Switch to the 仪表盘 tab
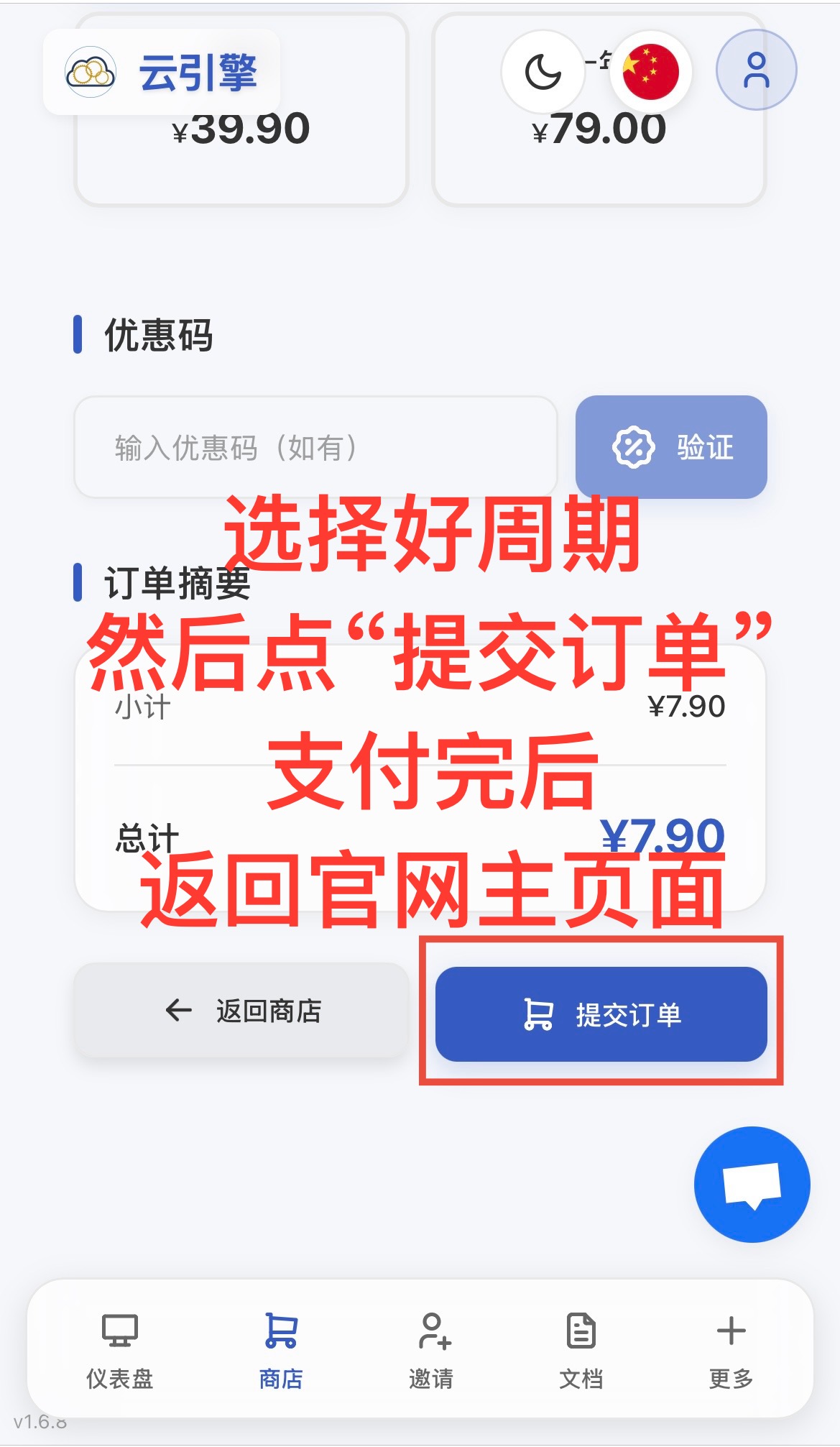The image size is (840, 1447). (119, 1351)
